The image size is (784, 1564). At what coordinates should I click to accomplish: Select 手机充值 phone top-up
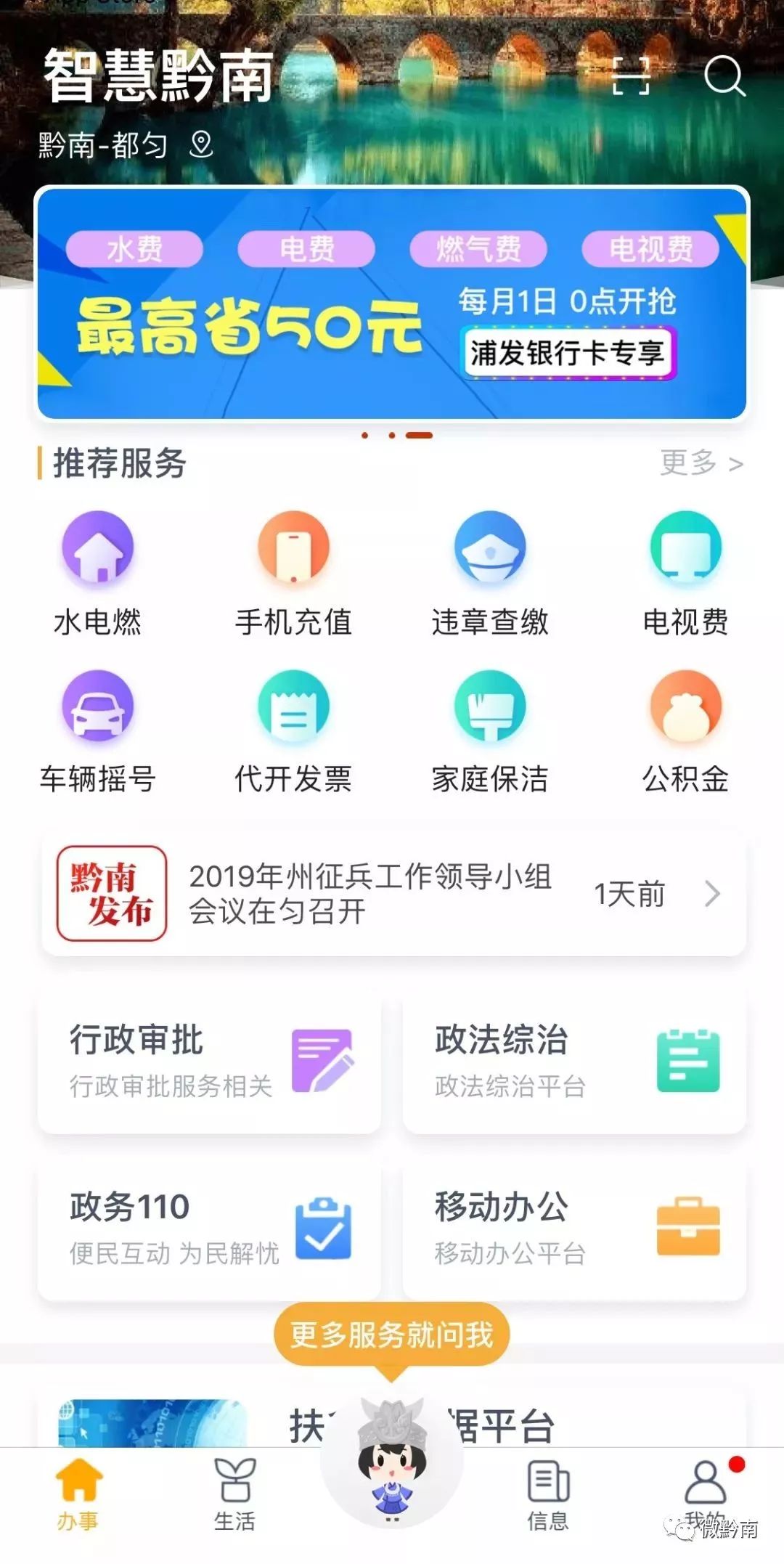[x=293, y=574]
